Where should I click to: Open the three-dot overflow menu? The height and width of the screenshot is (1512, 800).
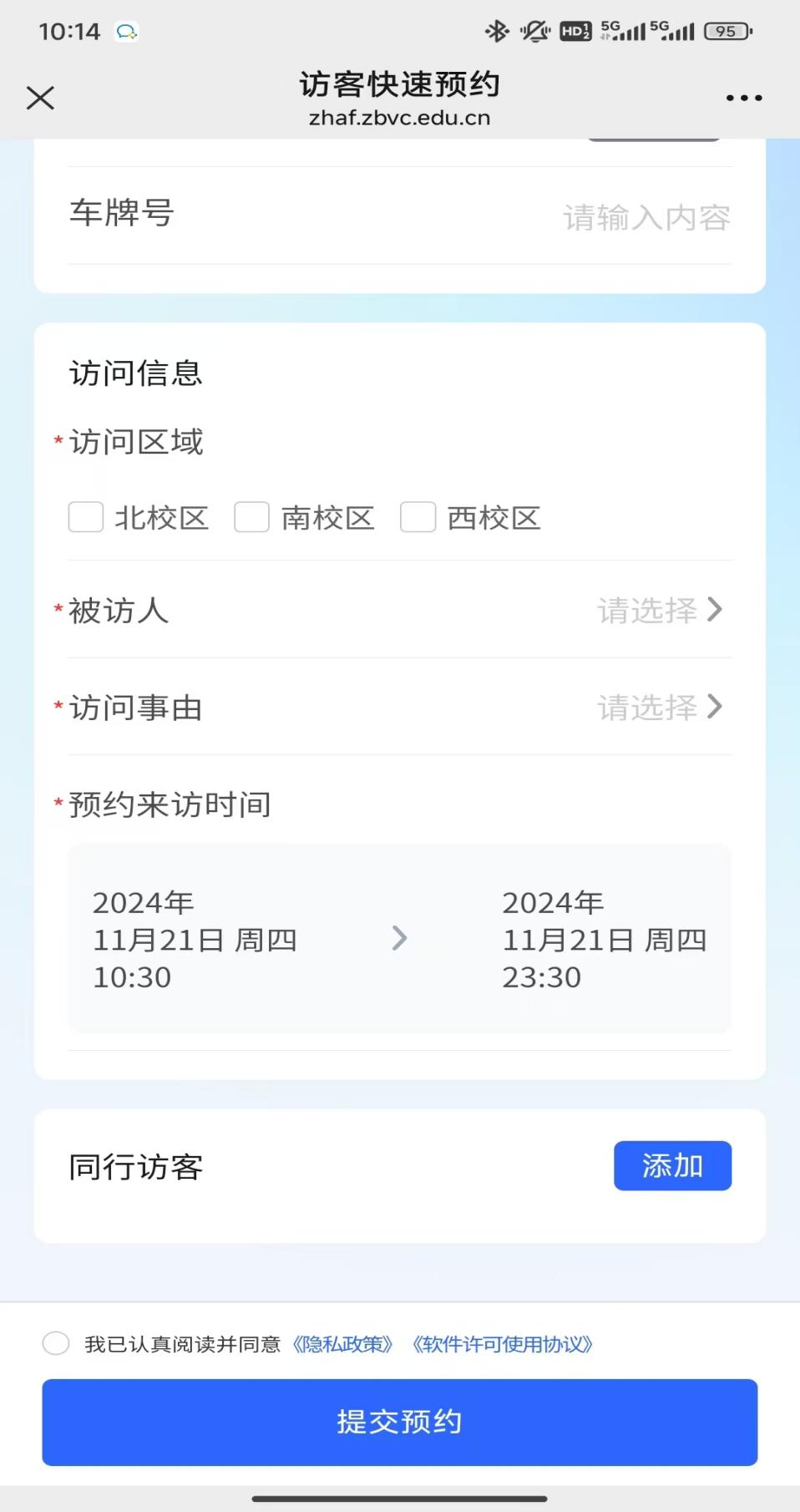(x=743, y=98)
